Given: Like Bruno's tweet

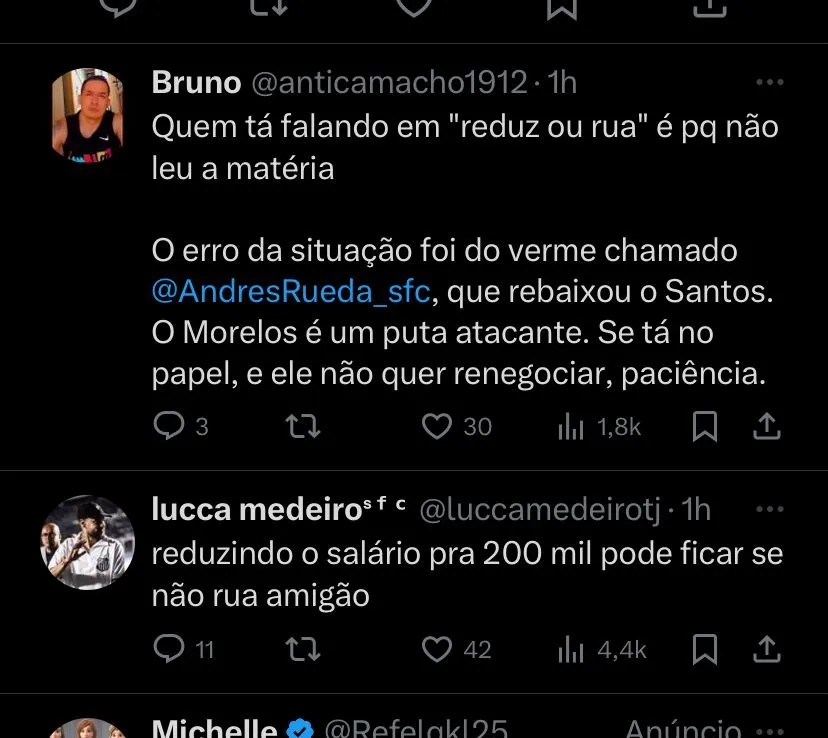Looking at the screenshot, I should click(436, 427).
